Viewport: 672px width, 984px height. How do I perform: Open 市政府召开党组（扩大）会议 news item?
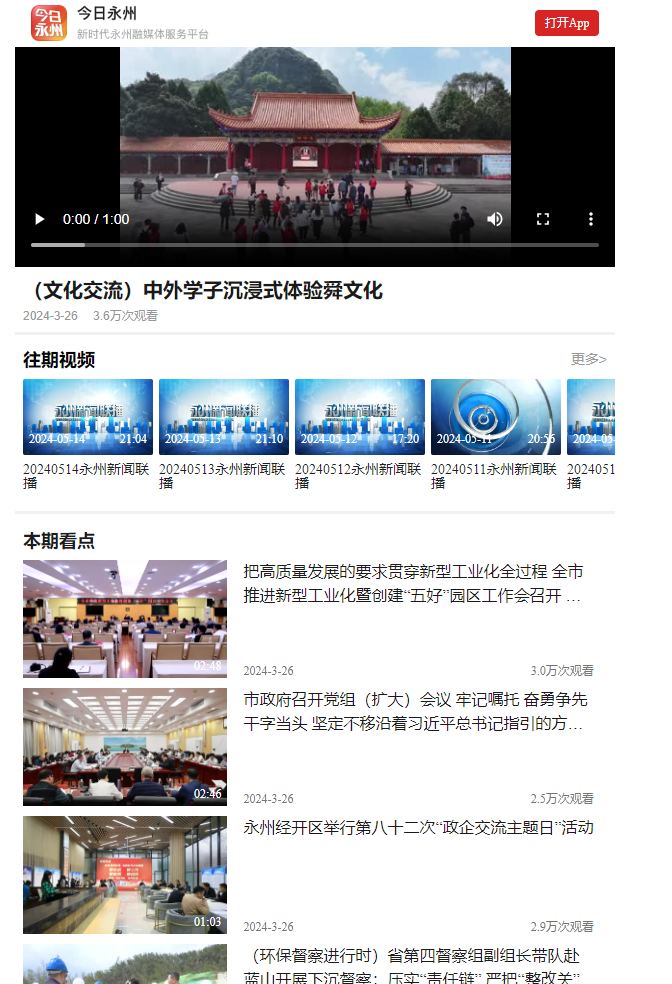click(x=414, y=711)
